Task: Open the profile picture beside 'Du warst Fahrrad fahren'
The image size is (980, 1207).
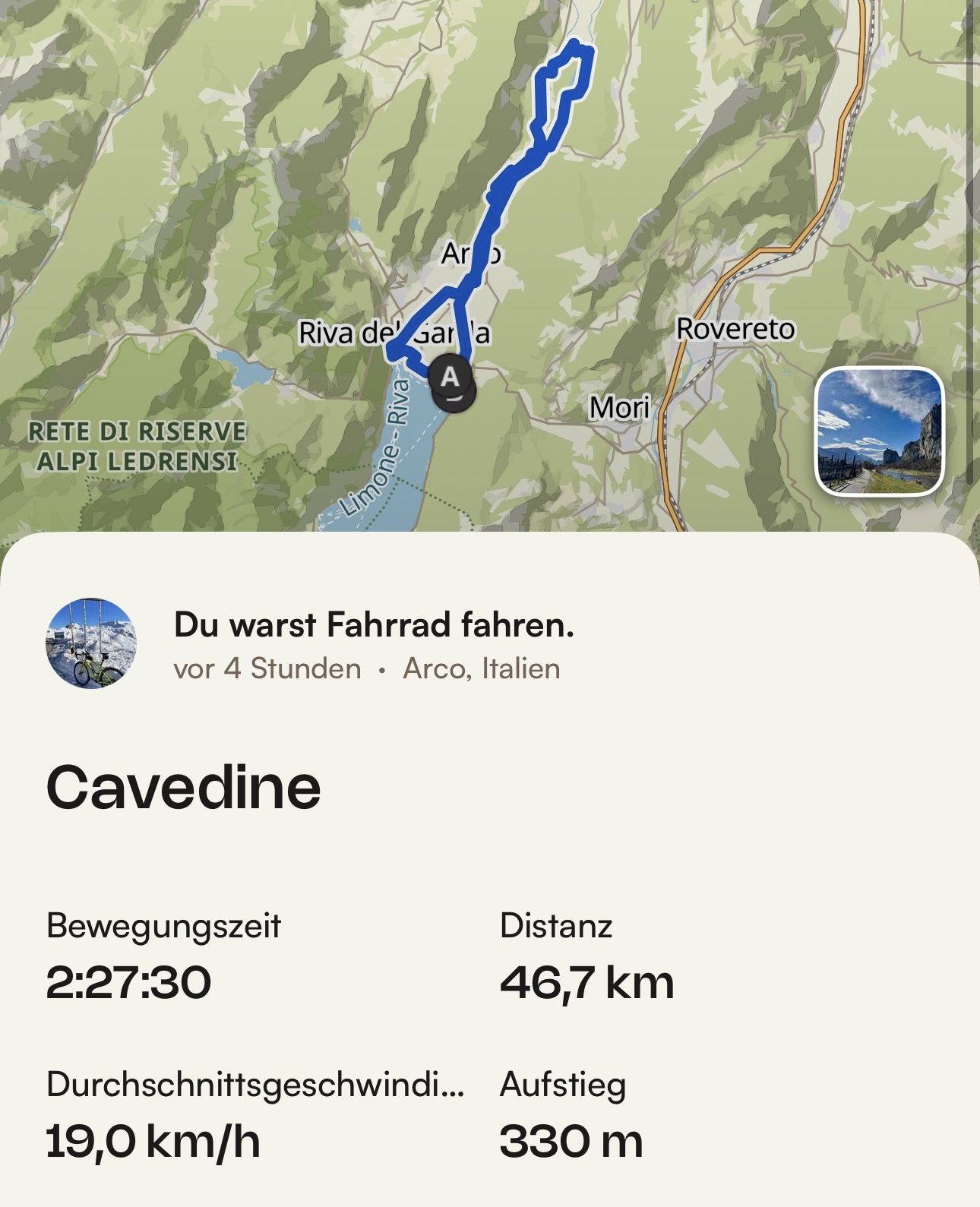Action: (x=91, y=643)
